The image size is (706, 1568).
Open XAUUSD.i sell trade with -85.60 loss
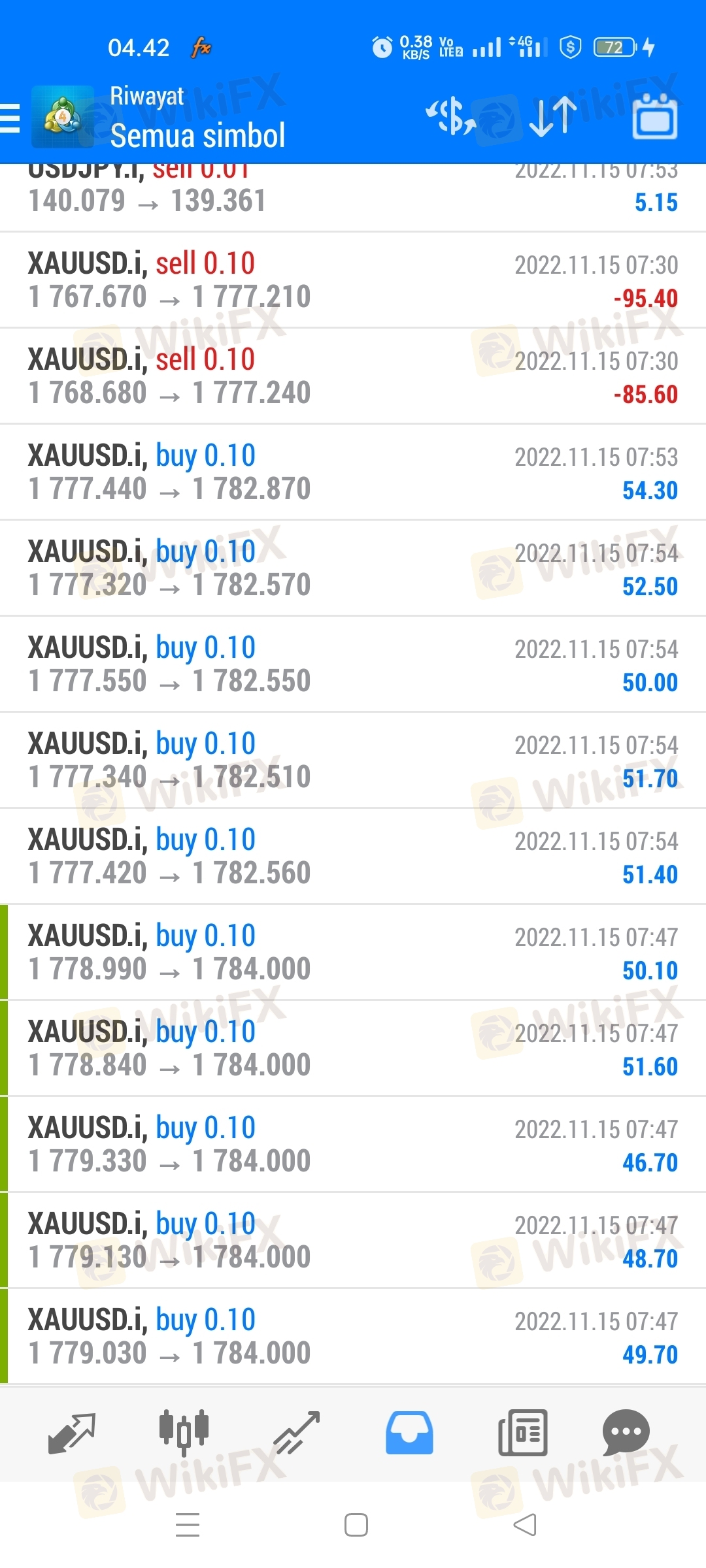(x=353, y=376)
